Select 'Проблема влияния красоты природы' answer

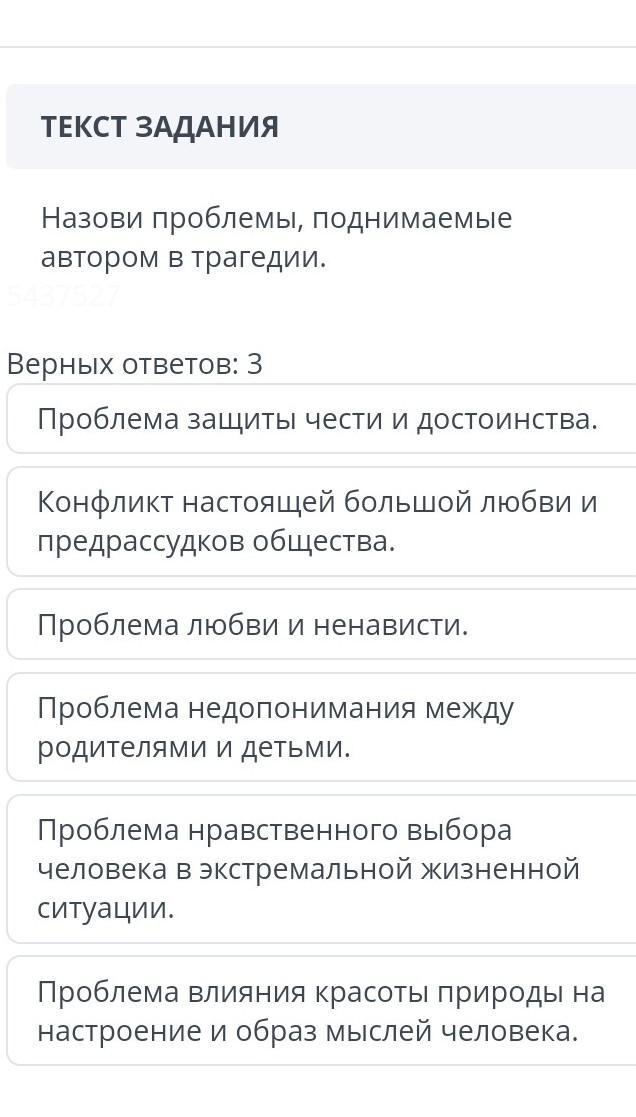click(318, 1011)
